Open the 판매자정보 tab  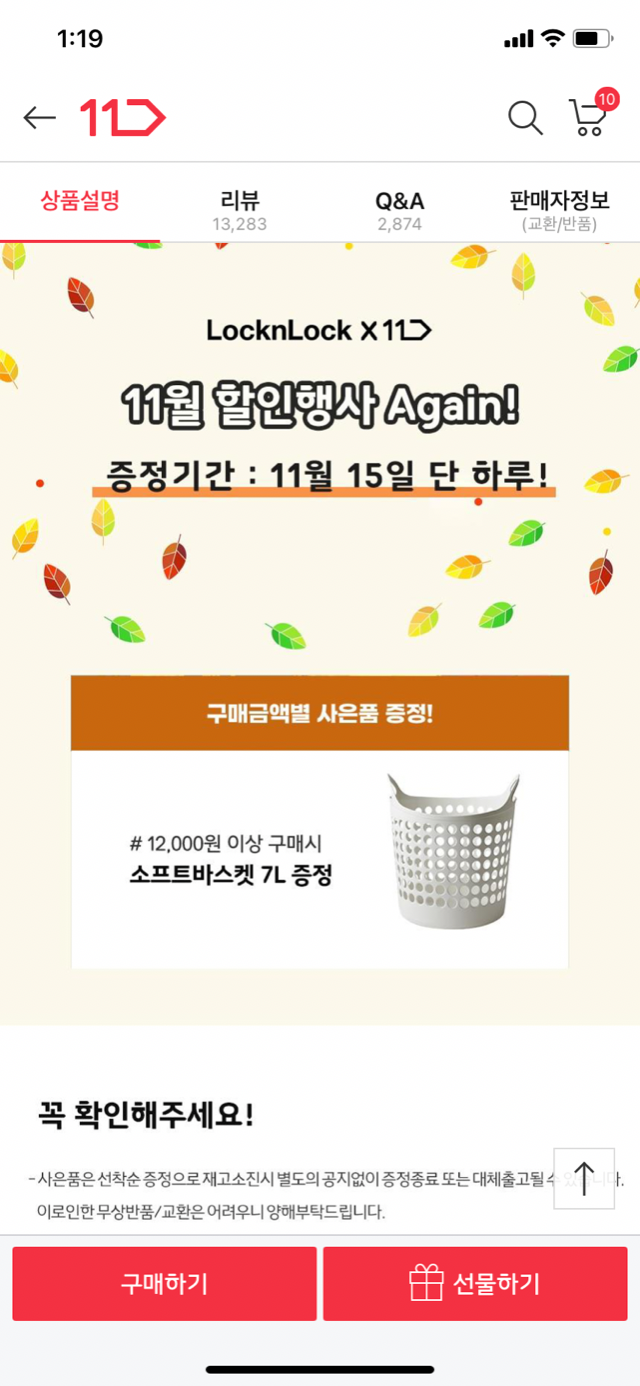click(x=559, y=209)
